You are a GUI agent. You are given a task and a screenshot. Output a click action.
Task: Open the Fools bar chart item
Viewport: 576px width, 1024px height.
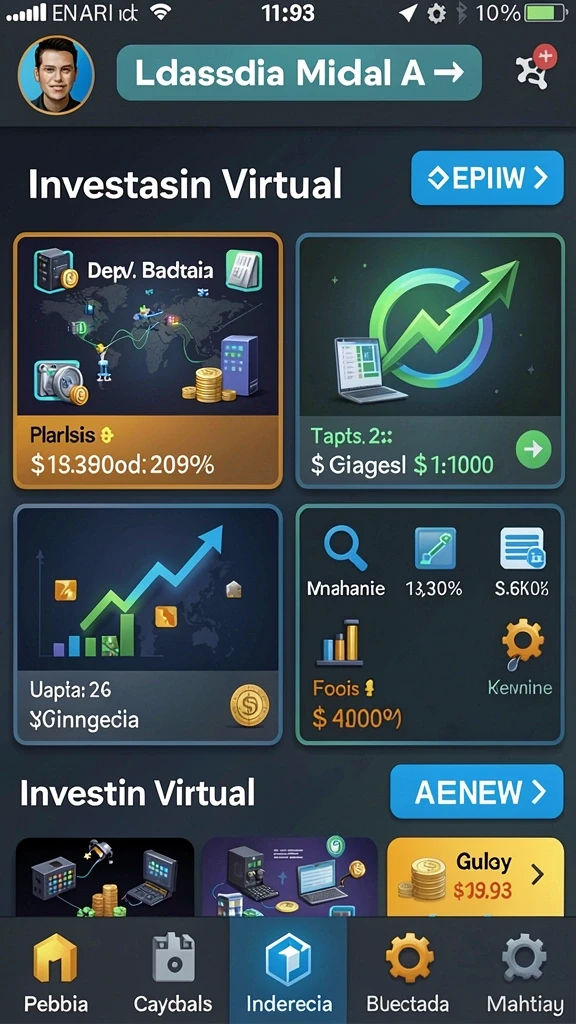click(x=340, y=643)
